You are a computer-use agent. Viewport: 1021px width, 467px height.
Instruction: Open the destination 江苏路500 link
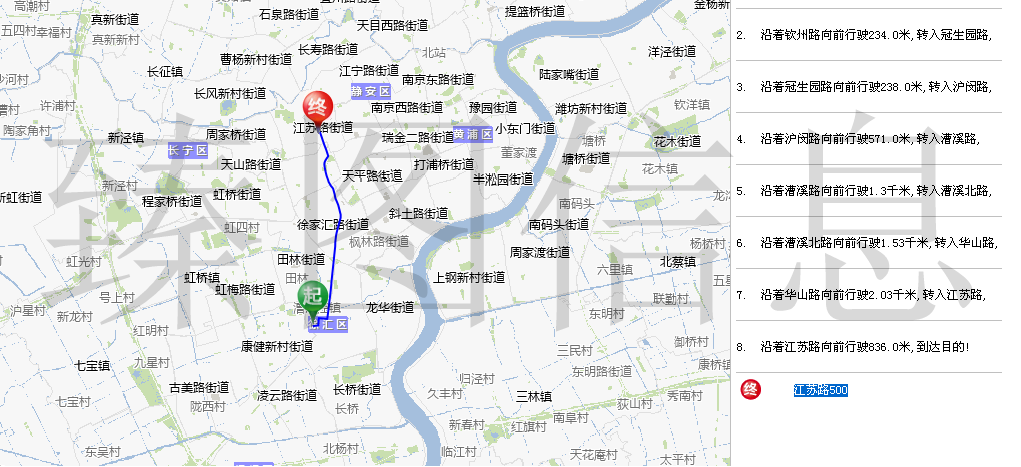[x=820, y=389]
